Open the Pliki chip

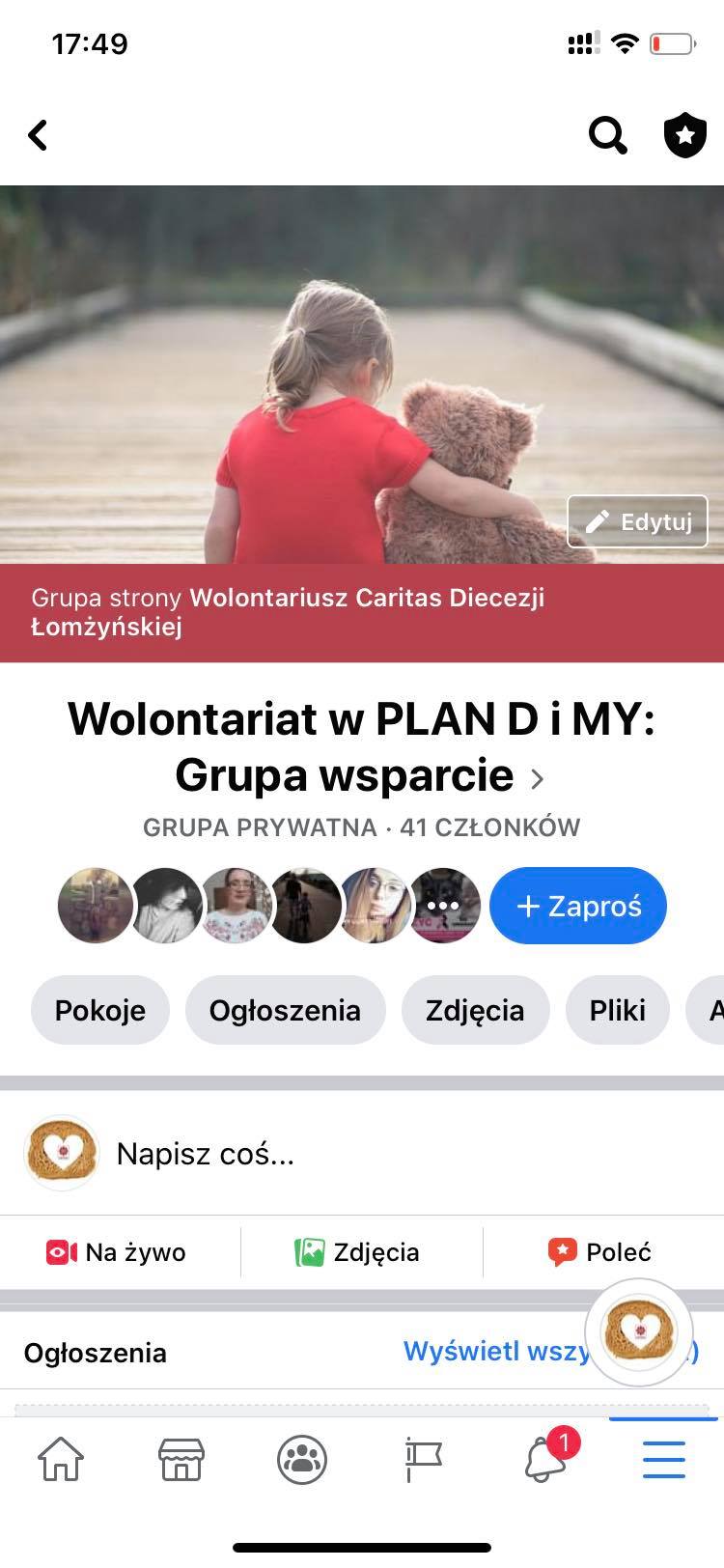pyautogui.click(x=617, y=1010)
